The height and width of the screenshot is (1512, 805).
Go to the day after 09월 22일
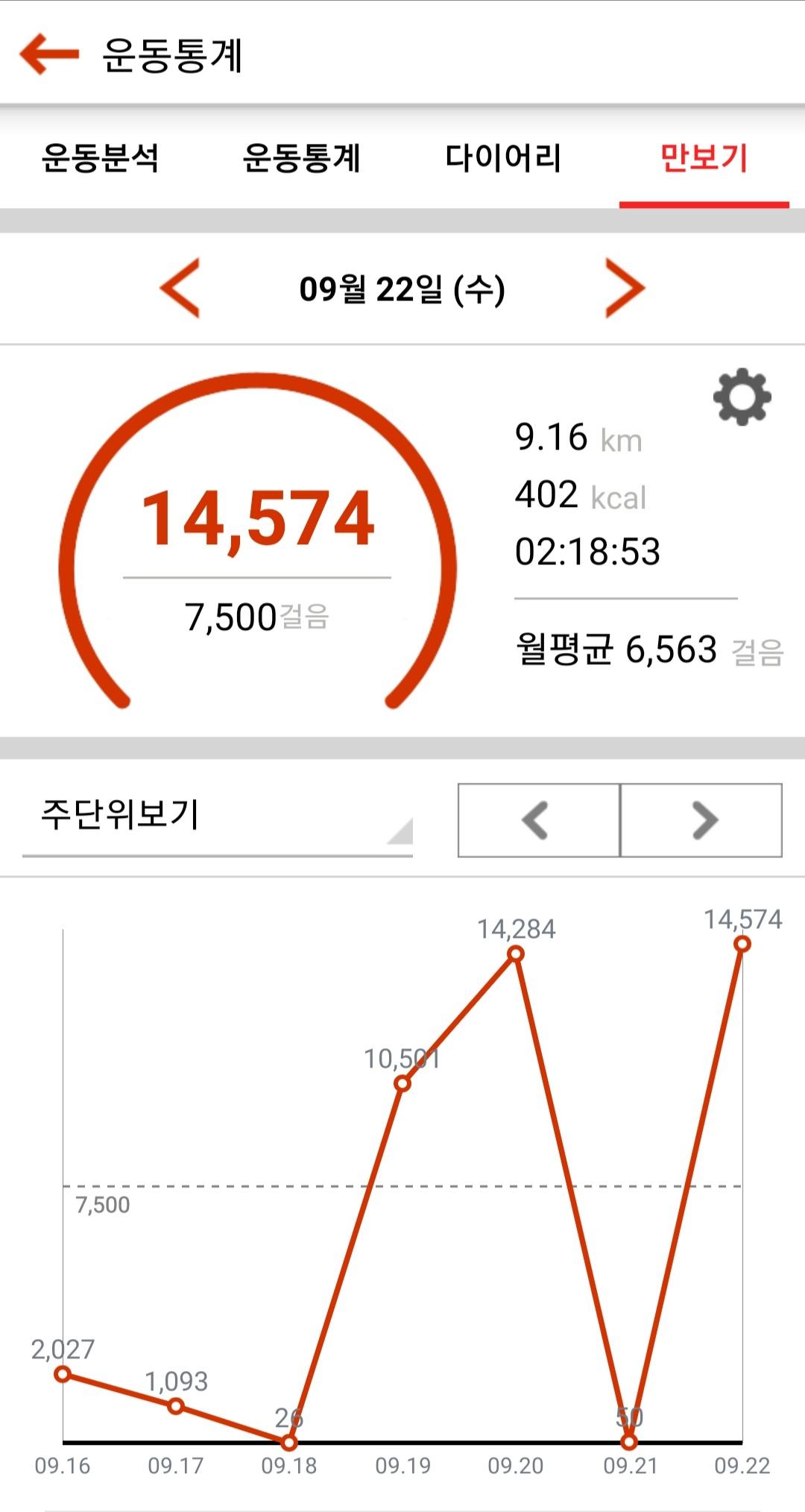coord(625,289)
